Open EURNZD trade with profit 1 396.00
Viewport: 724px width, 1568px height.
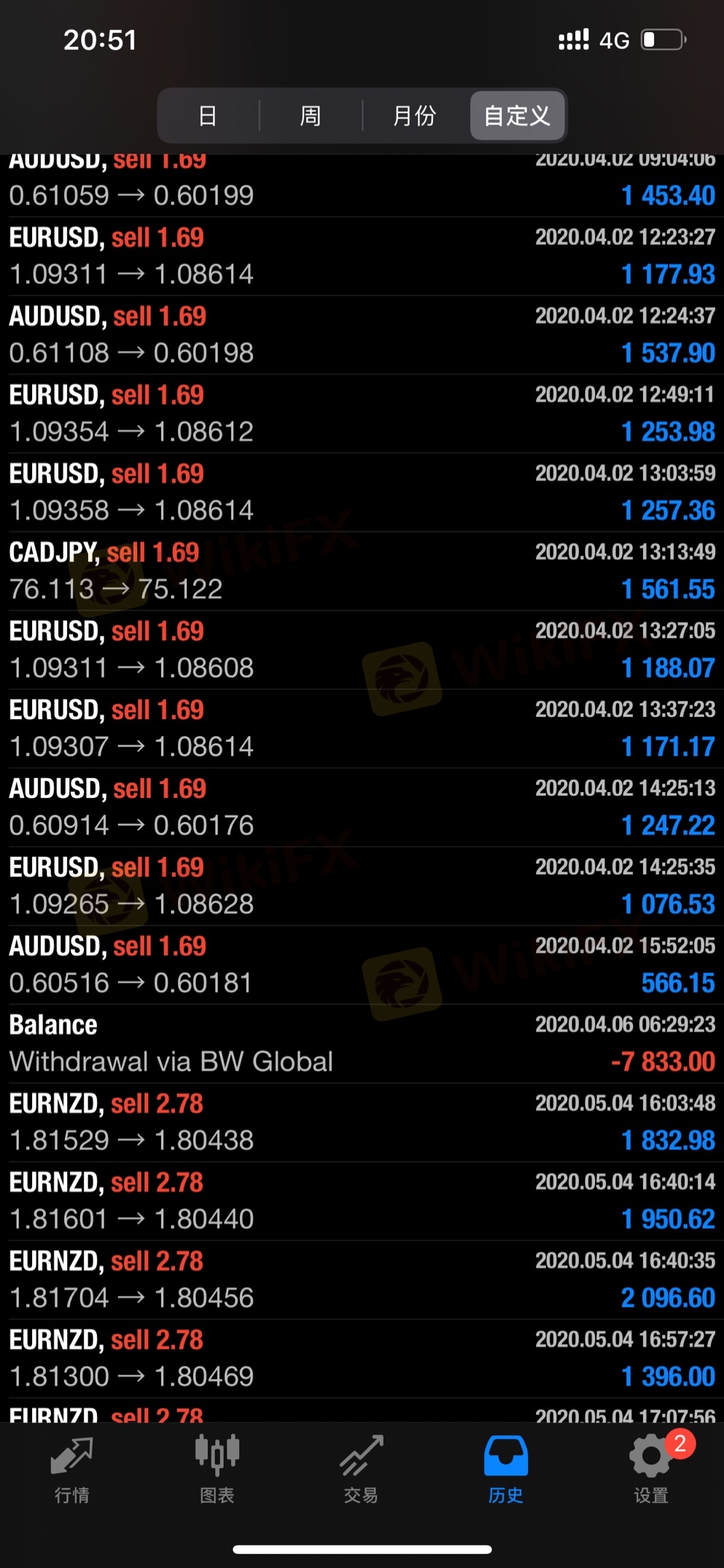362,1359
